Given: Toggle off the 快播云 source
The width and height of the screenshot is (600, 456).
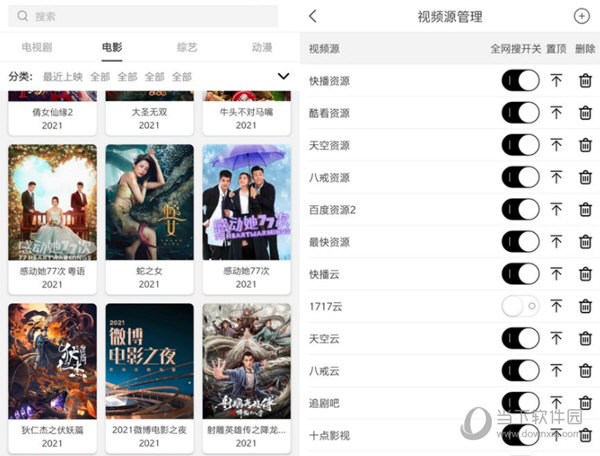Looking at the screenshot, I should 520,273.
